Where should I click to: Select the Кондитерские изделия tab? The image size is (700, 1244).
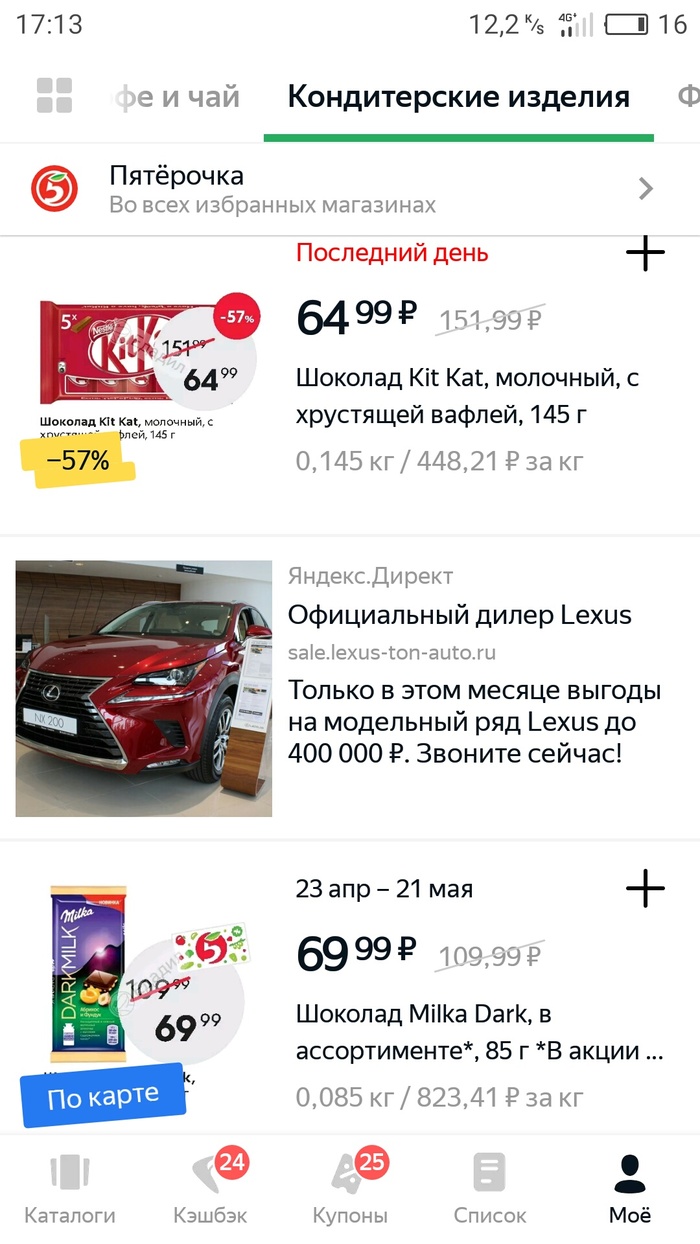(458, 97)
